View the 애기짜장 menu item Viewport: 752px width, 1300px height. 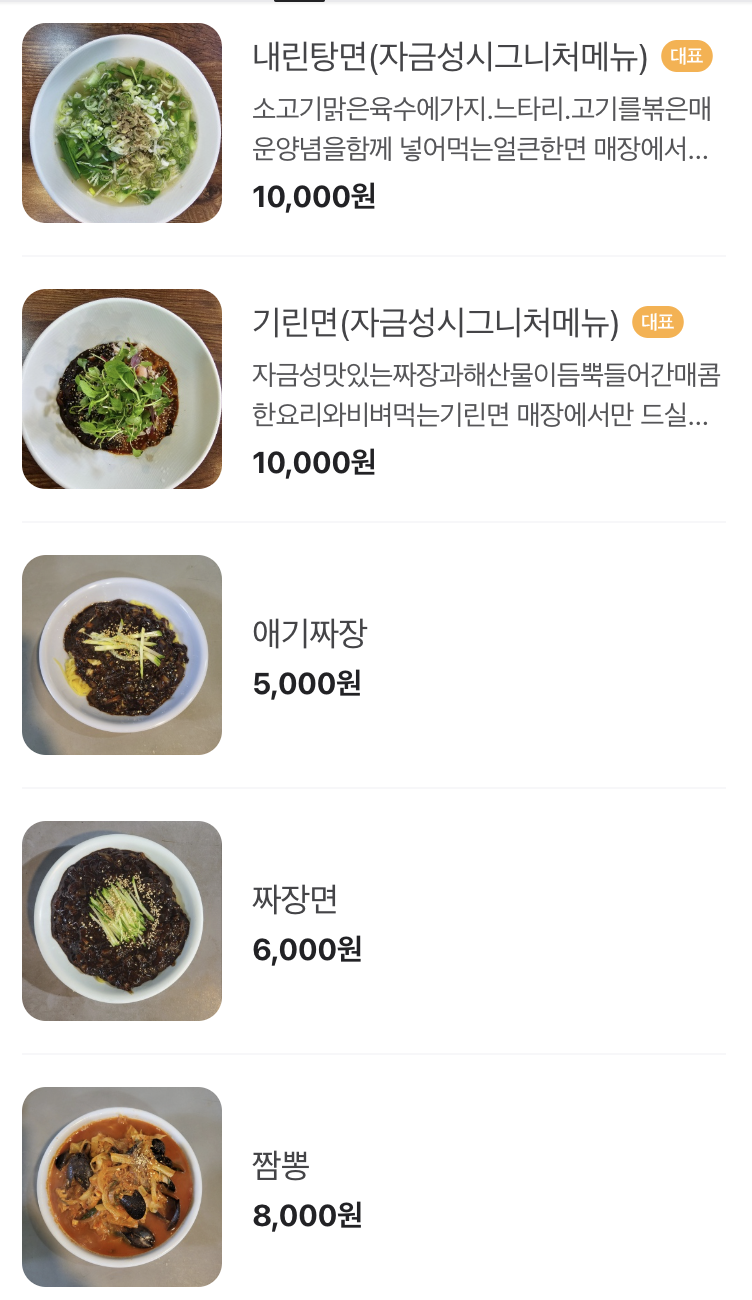[310, 633]
